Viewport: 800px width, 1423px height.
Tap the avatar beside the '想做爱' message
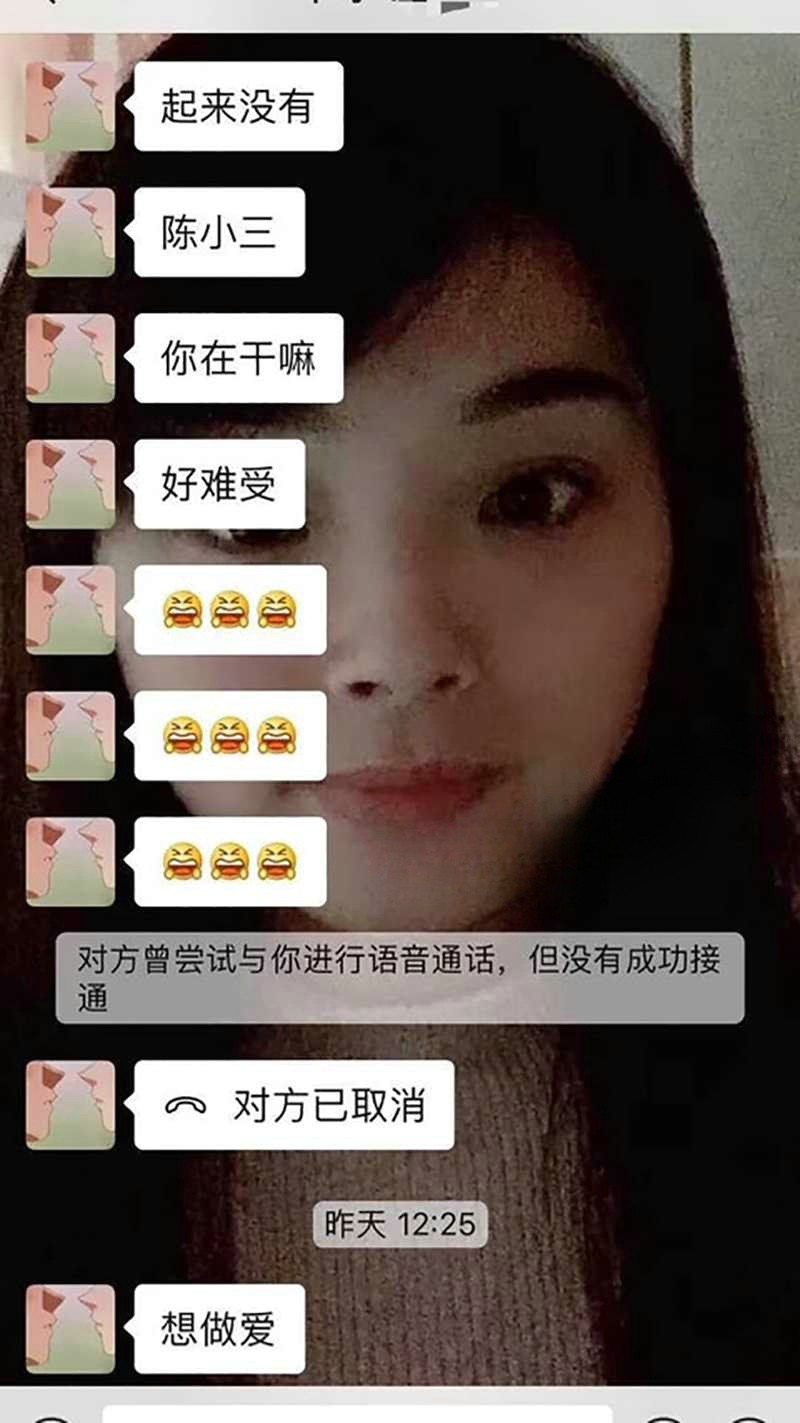point(70,1329)
